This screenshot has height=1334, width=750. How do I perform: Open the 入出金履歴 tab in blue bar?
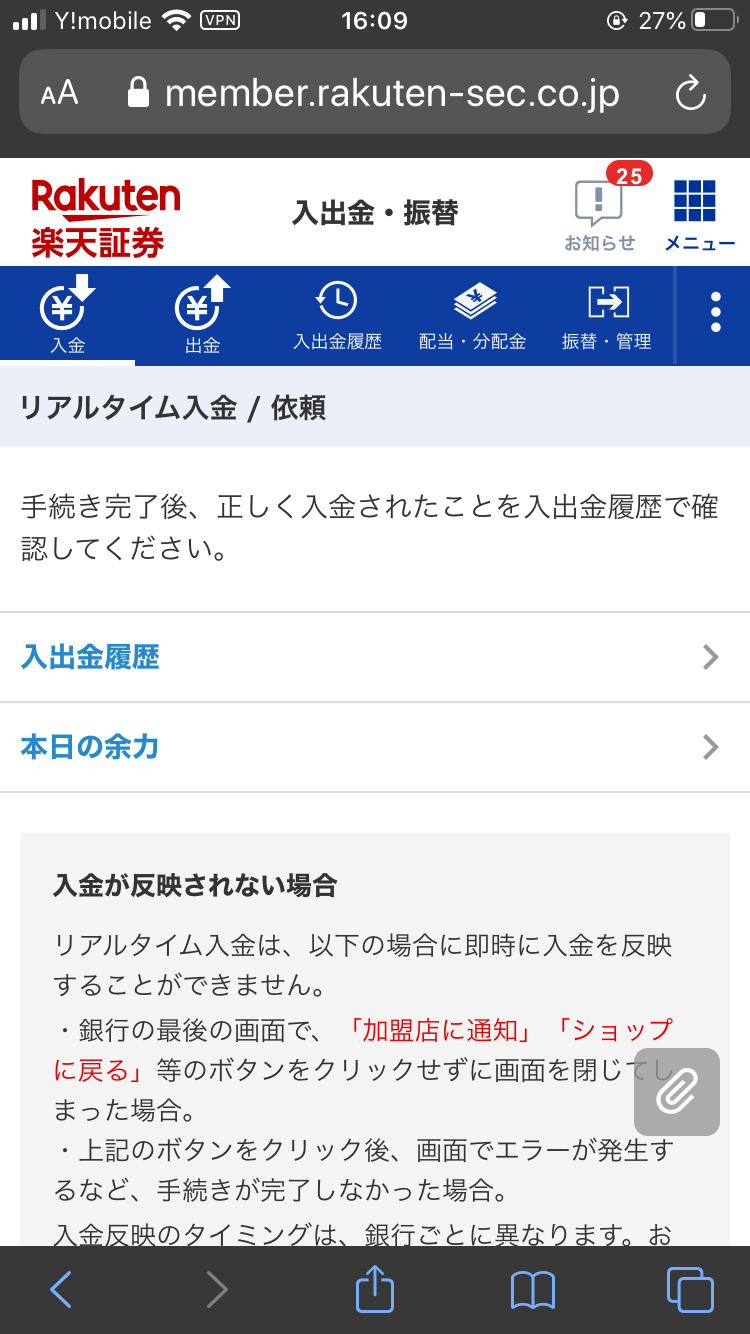coord(337,317)
